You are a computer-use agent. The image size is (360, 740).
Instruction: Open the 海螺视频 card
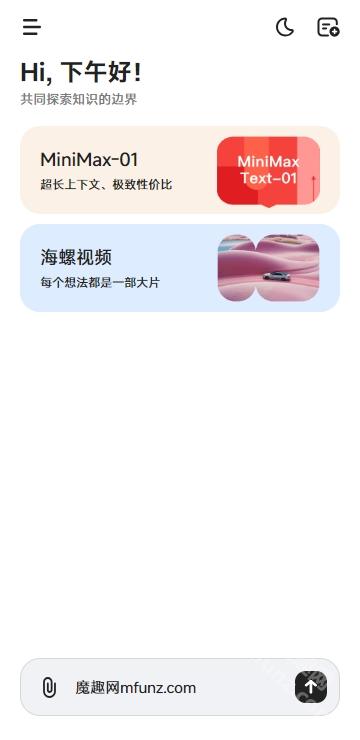tap(180, 268)
